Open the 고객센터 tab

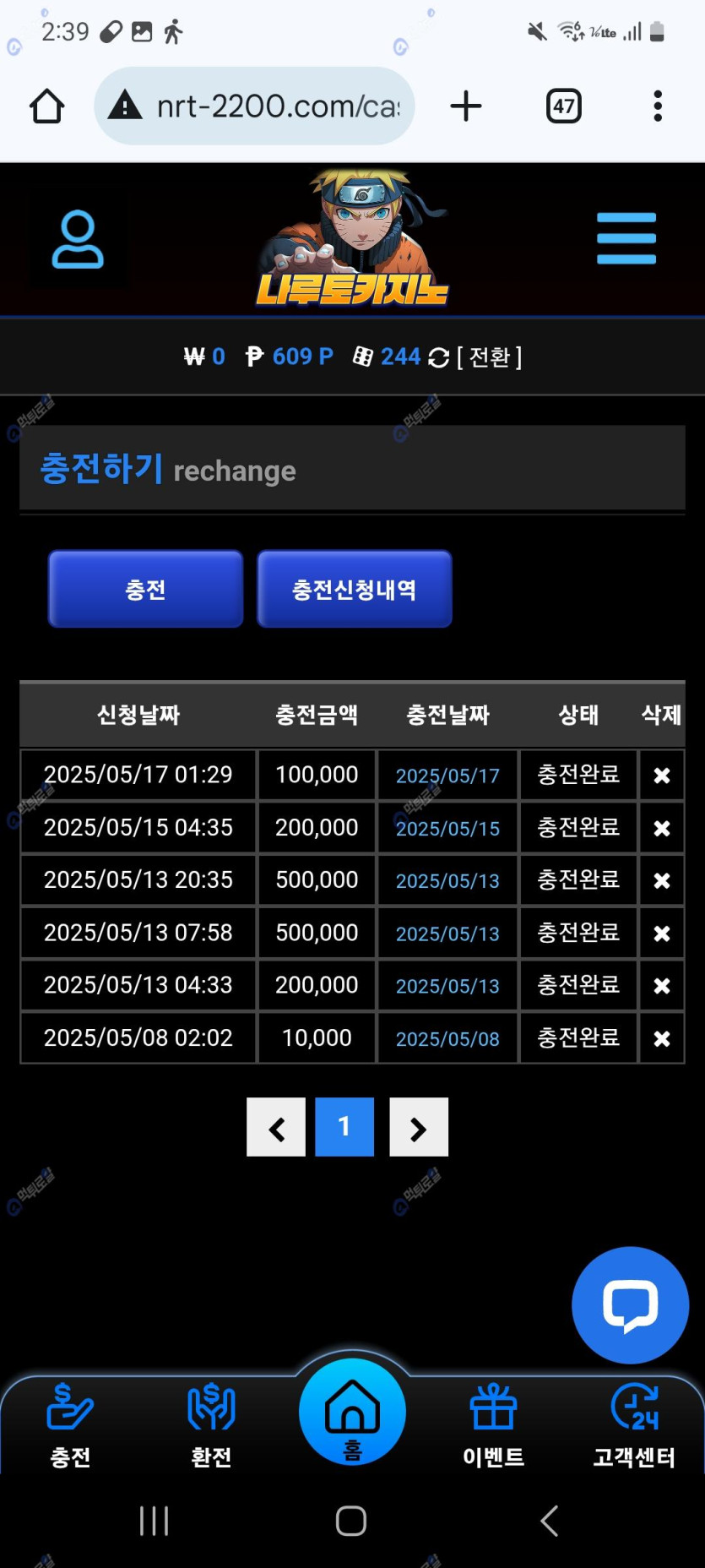point(634,1425)
